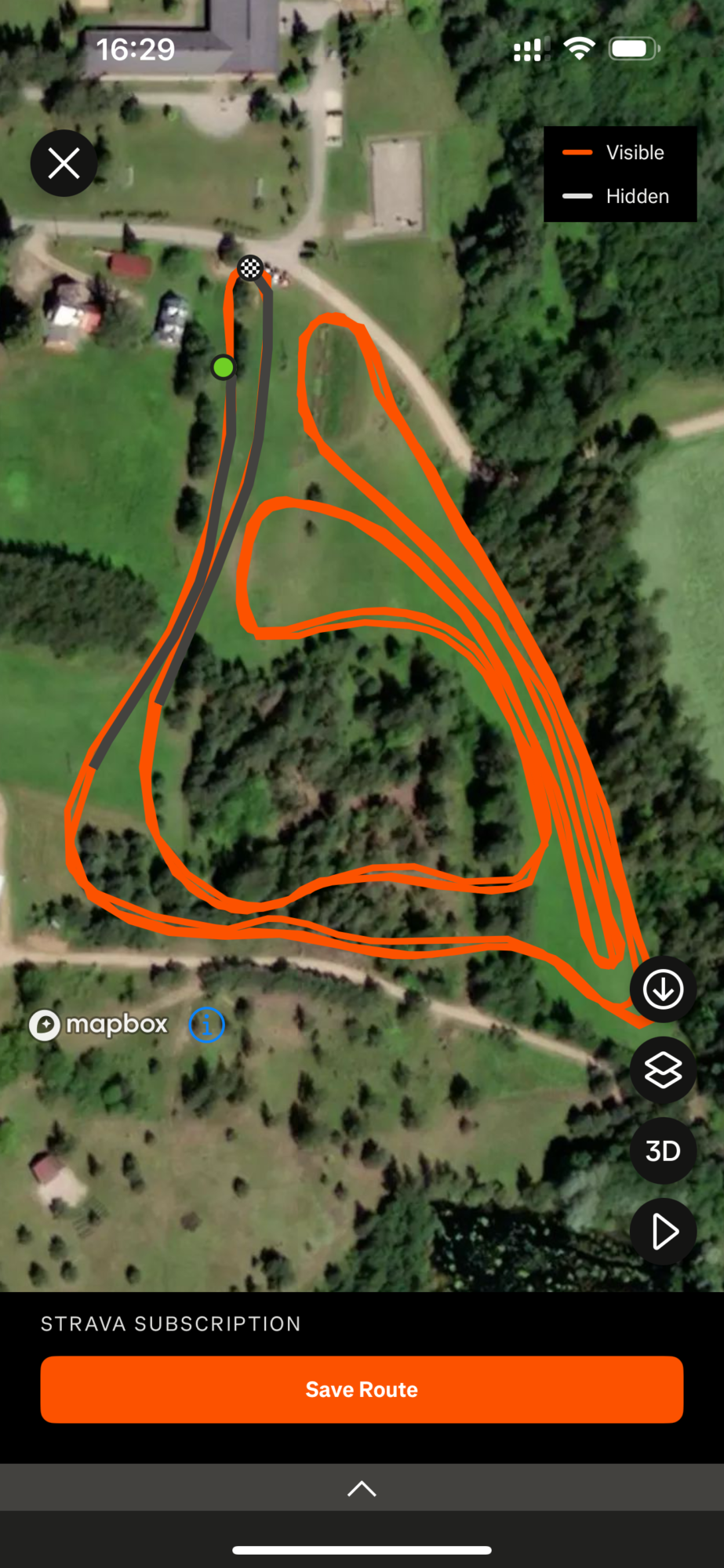Close the full-screen map view

[64, 163]
